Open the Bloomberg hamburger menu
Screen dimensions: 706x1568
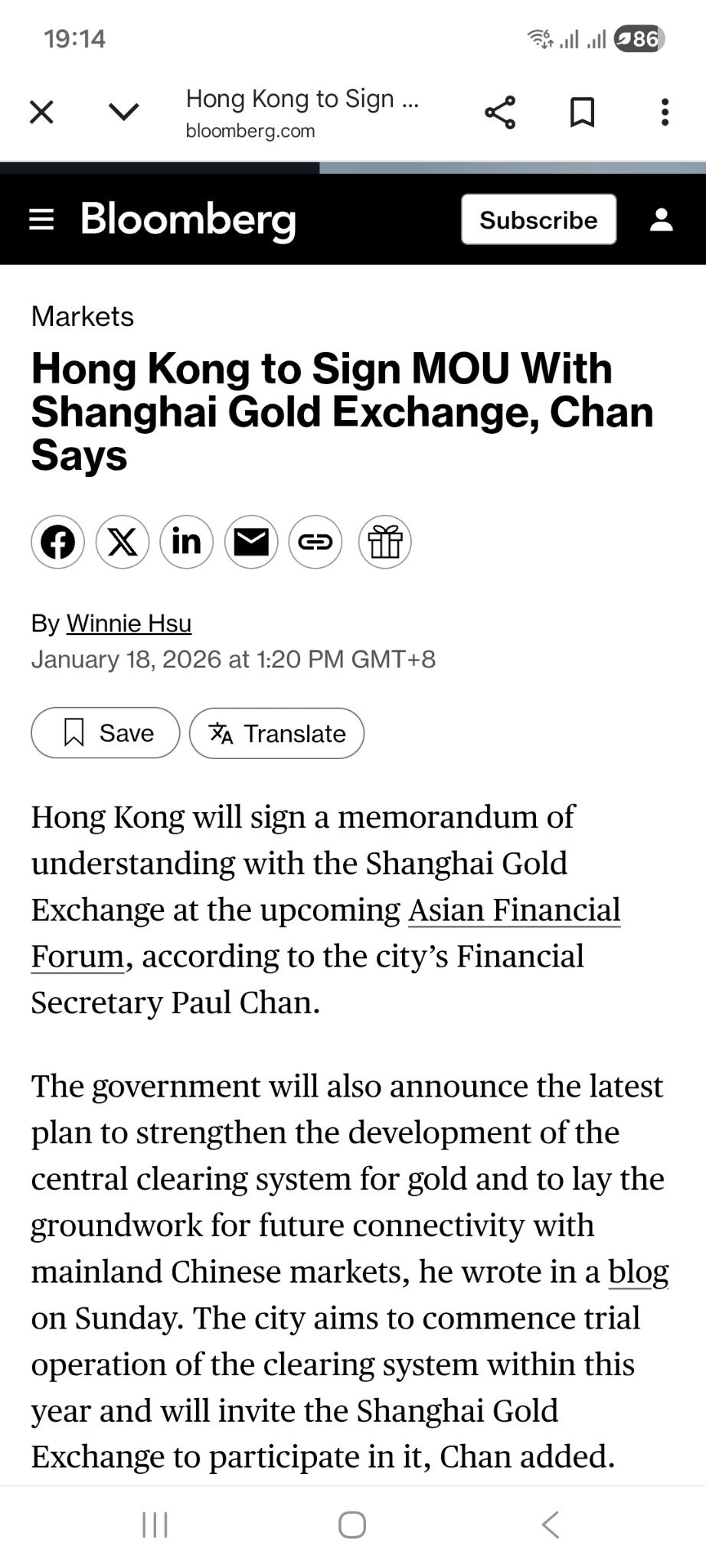click(x=41, y=220)
